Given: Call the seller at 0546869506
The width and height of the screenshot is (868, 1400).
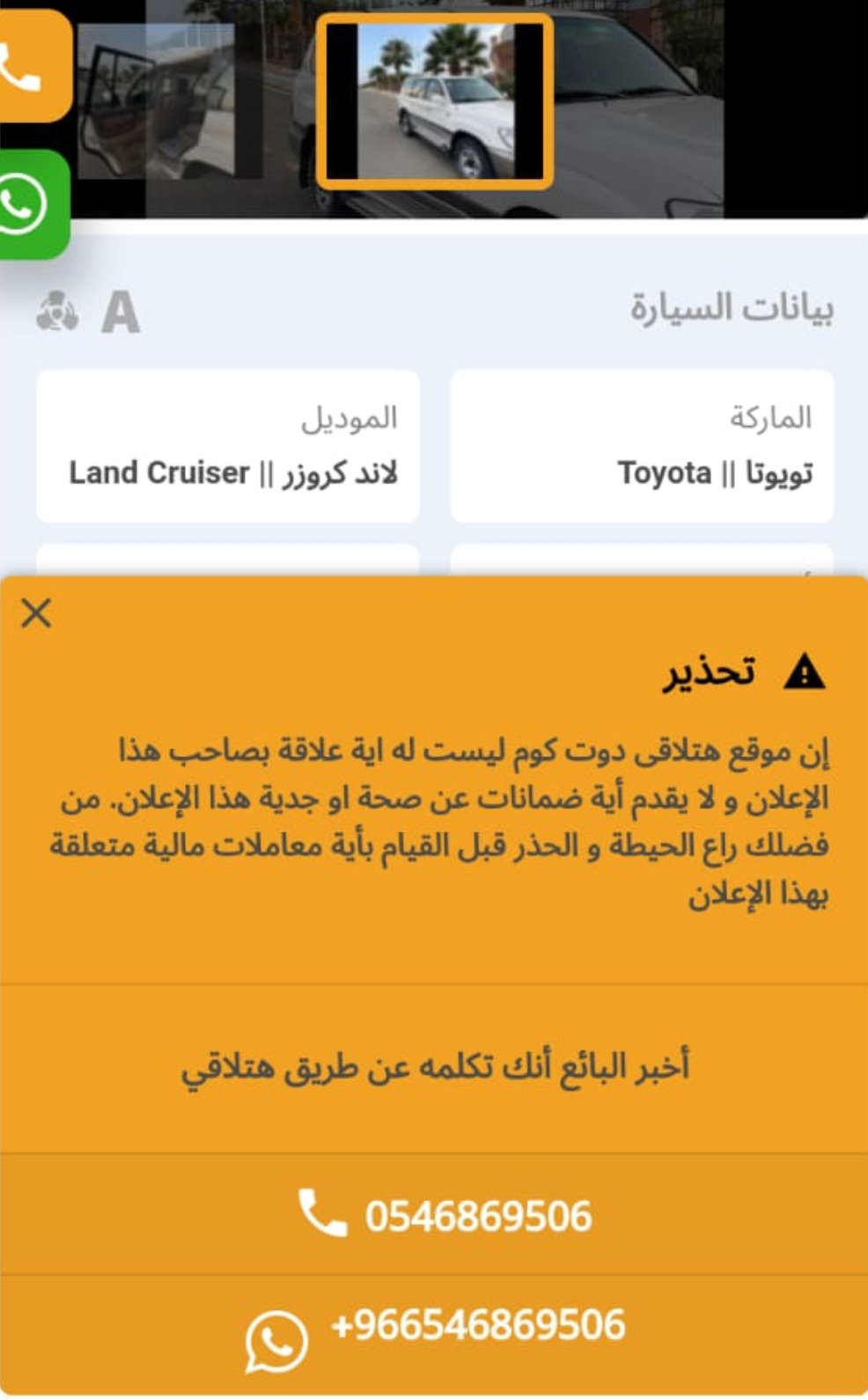Looking at the screenshot, I should pos(434,1215).
